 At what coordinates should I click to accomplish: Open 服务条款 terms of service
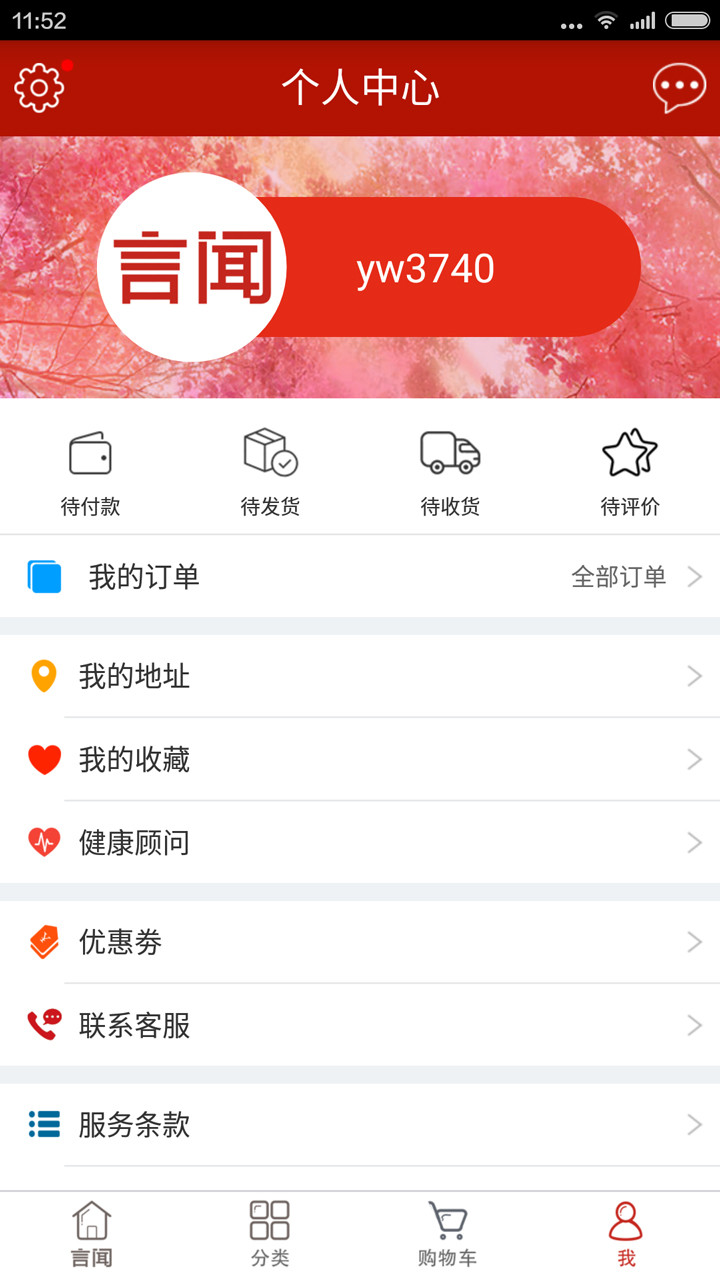point(360,1125)
